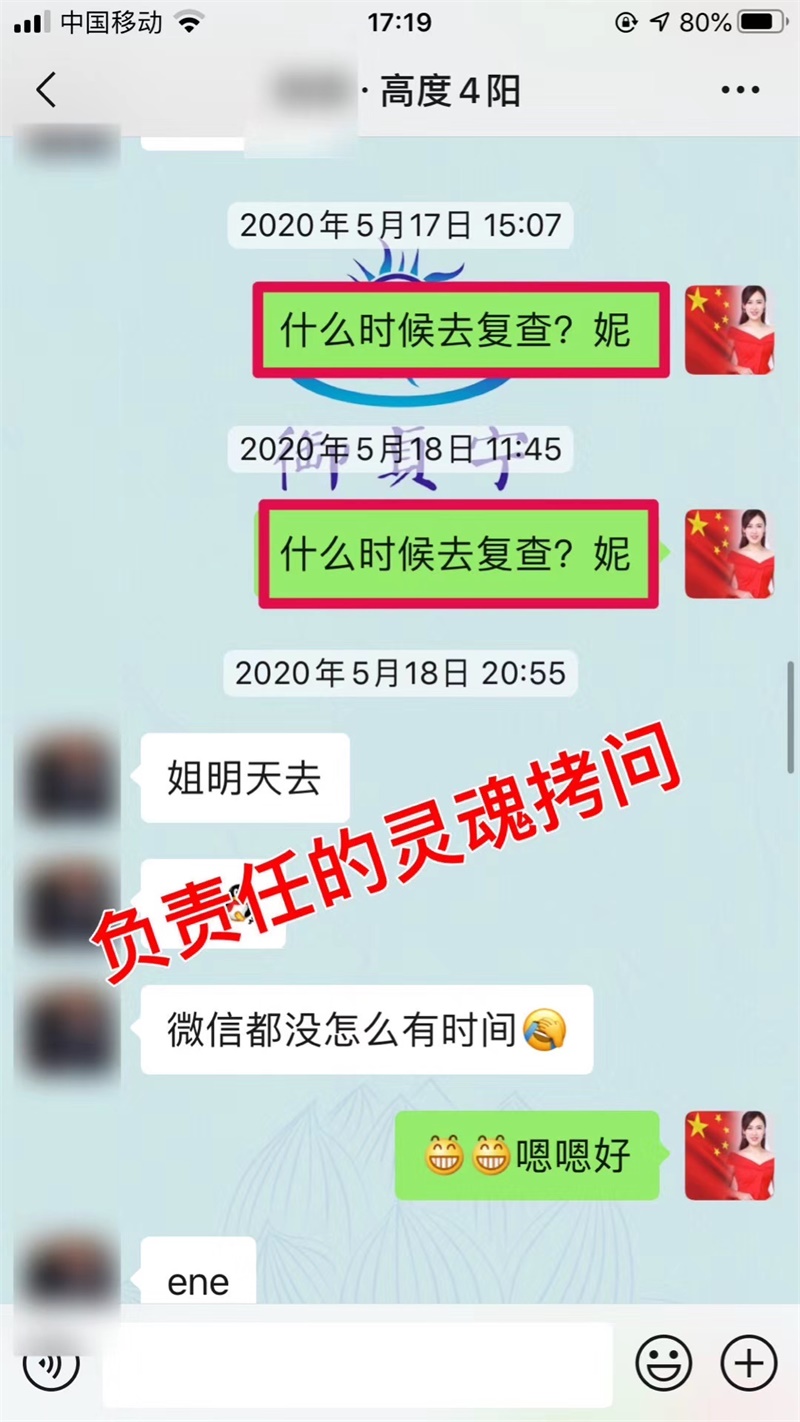The width and height of the screenshot is (800, 1422).
Task: Switch to voice message input
Action: (51, 1363)
